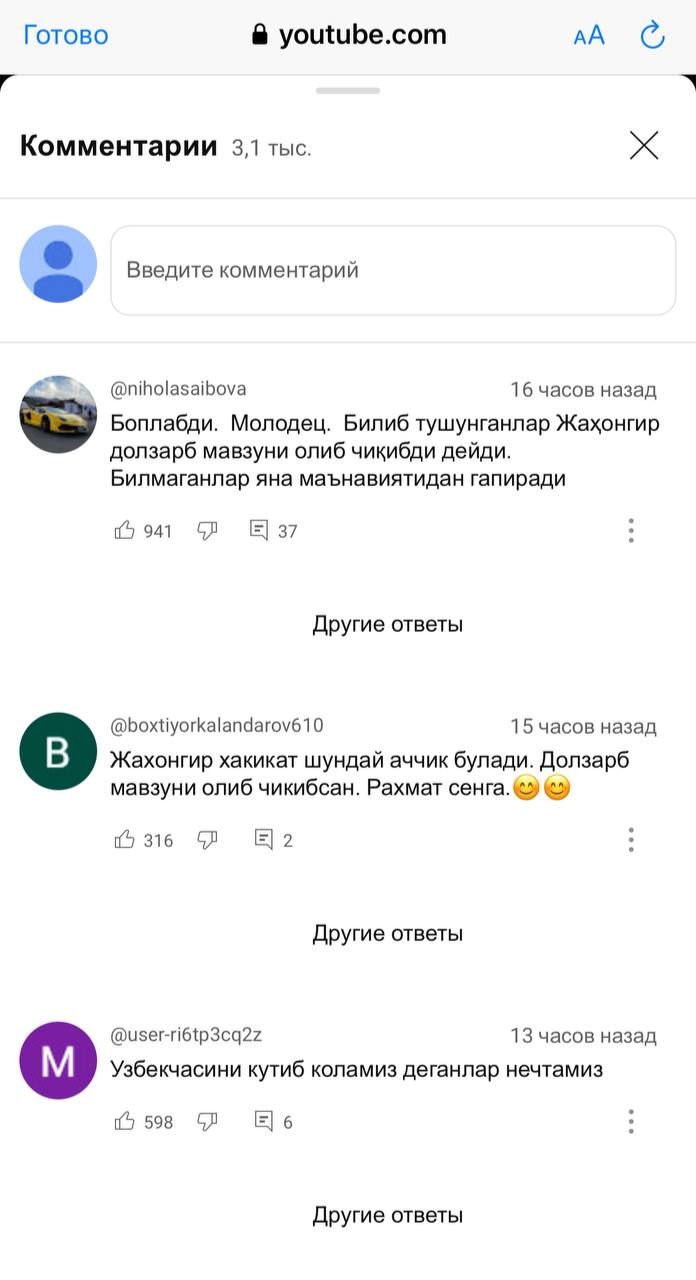Like the comment by @niholasaibova
The height and width of the screenshot is (1280, 696).
(x=125, y=530)
